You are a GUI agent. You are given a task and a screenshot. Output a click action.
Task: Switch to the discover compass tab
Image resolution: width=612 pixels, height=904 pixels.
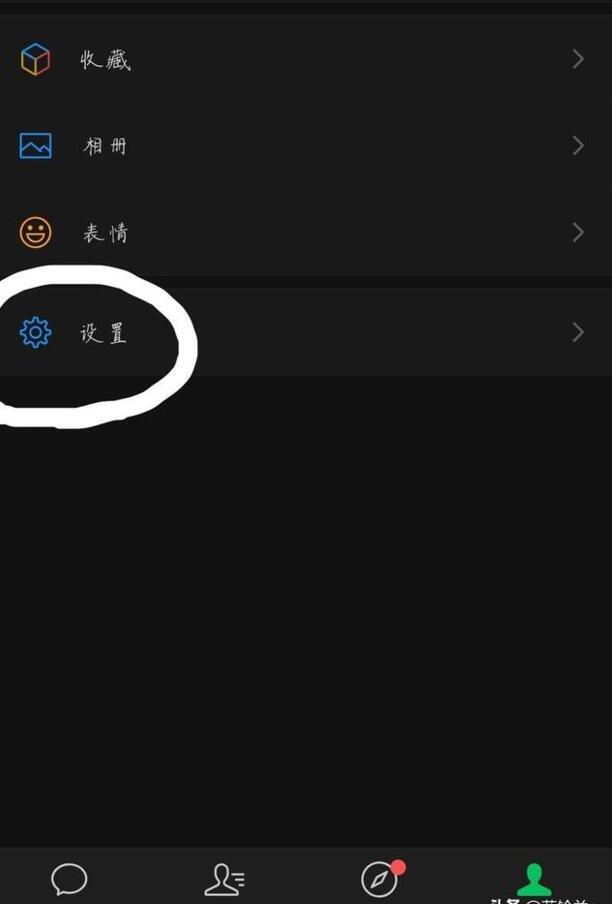[x=379, y=880]
